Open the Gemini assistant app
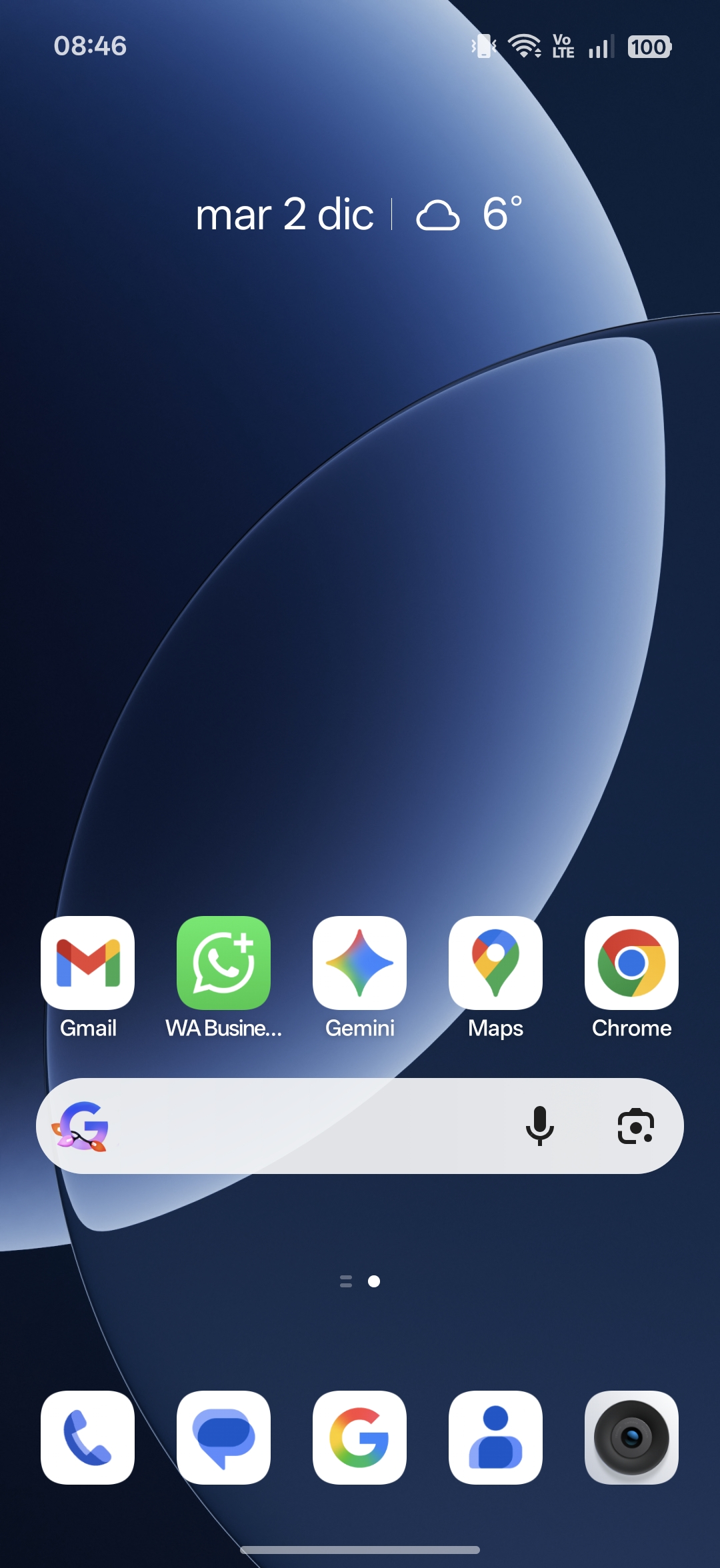 point(359,963)
